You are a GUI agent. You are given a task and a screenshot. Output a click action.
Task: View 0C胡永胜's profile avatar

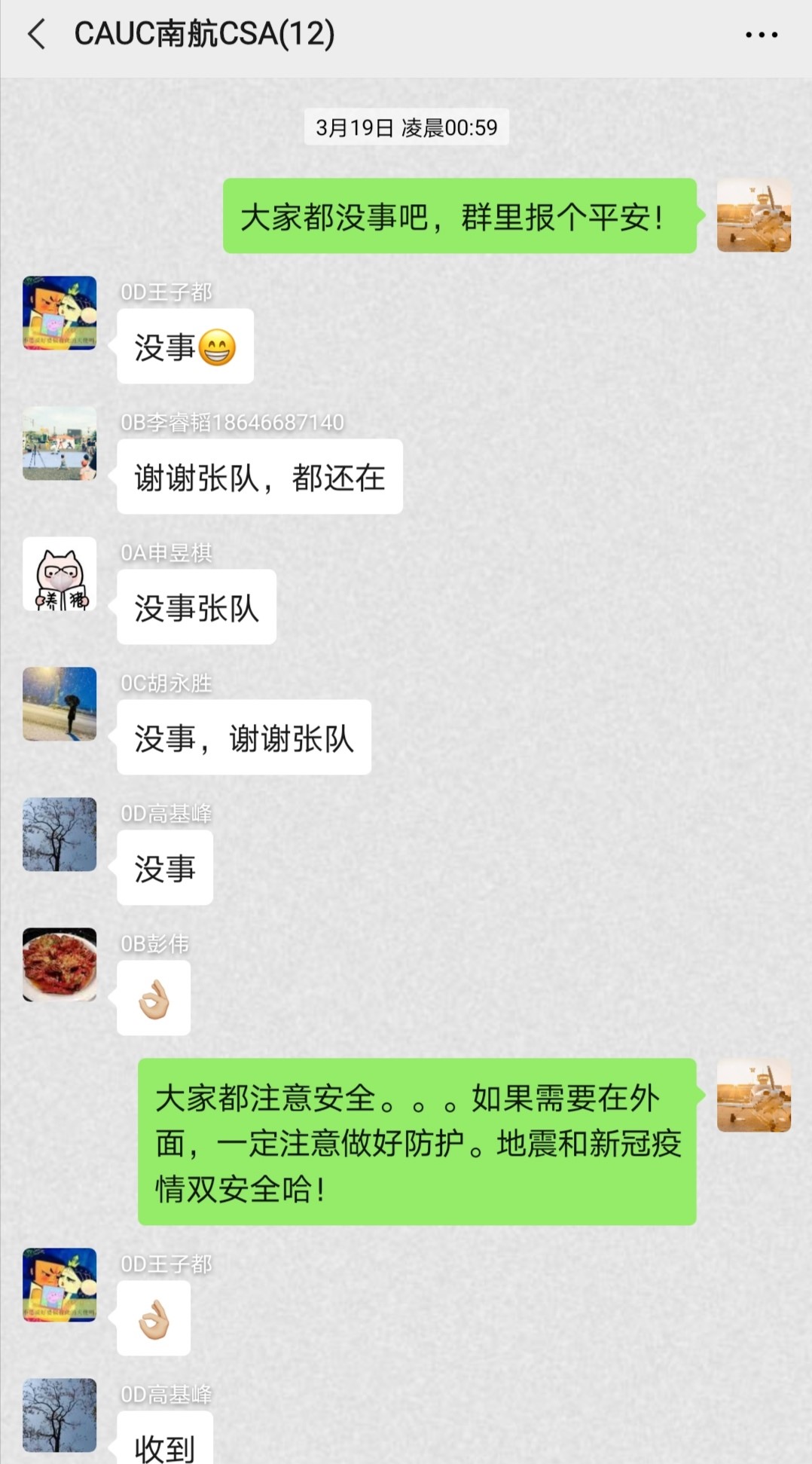pos(60,704)
